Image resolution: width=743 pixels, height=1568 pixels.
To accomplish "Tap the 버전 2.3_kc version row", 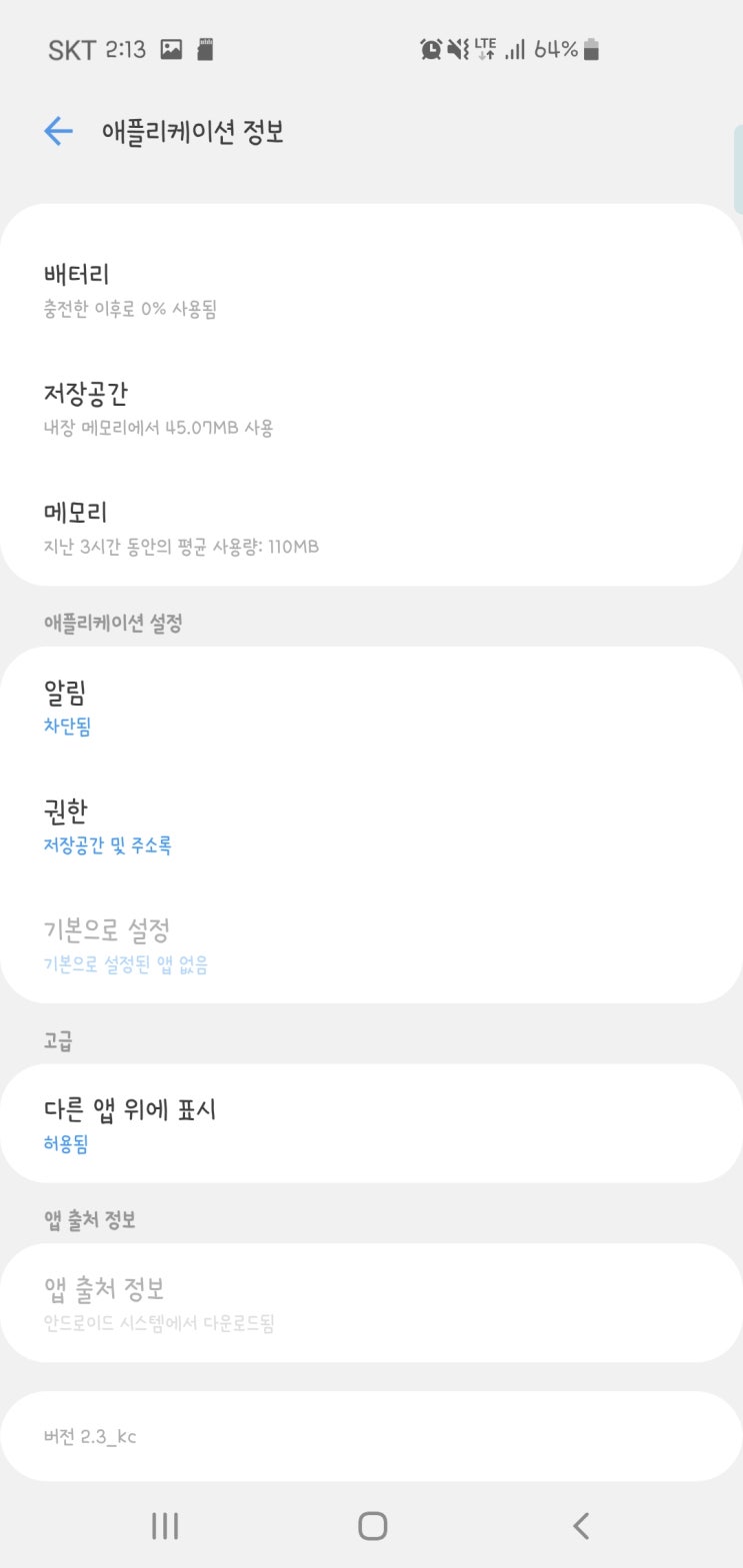I will point(371,1436).
